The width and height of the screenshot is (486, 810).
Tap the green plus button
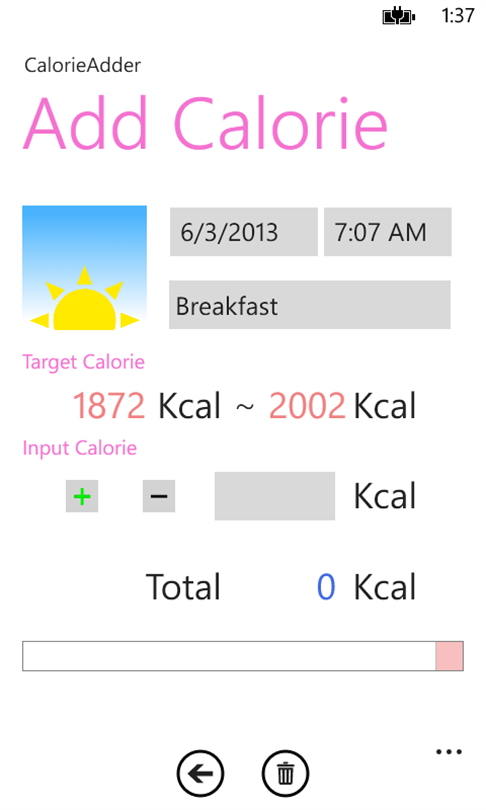(82, 496)
